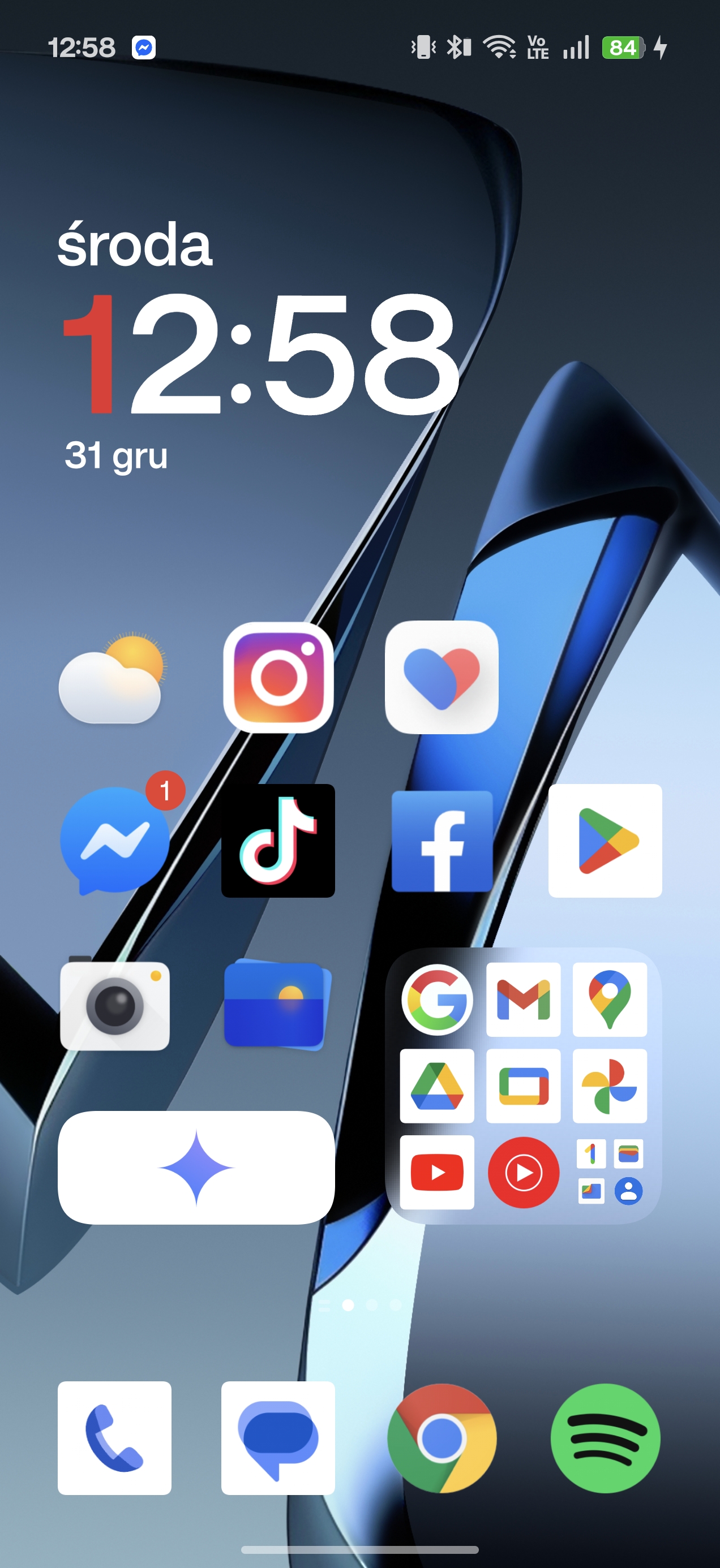The image size is (720, 1568).
Task: Open Google search app in folder
Action: 437,1000
